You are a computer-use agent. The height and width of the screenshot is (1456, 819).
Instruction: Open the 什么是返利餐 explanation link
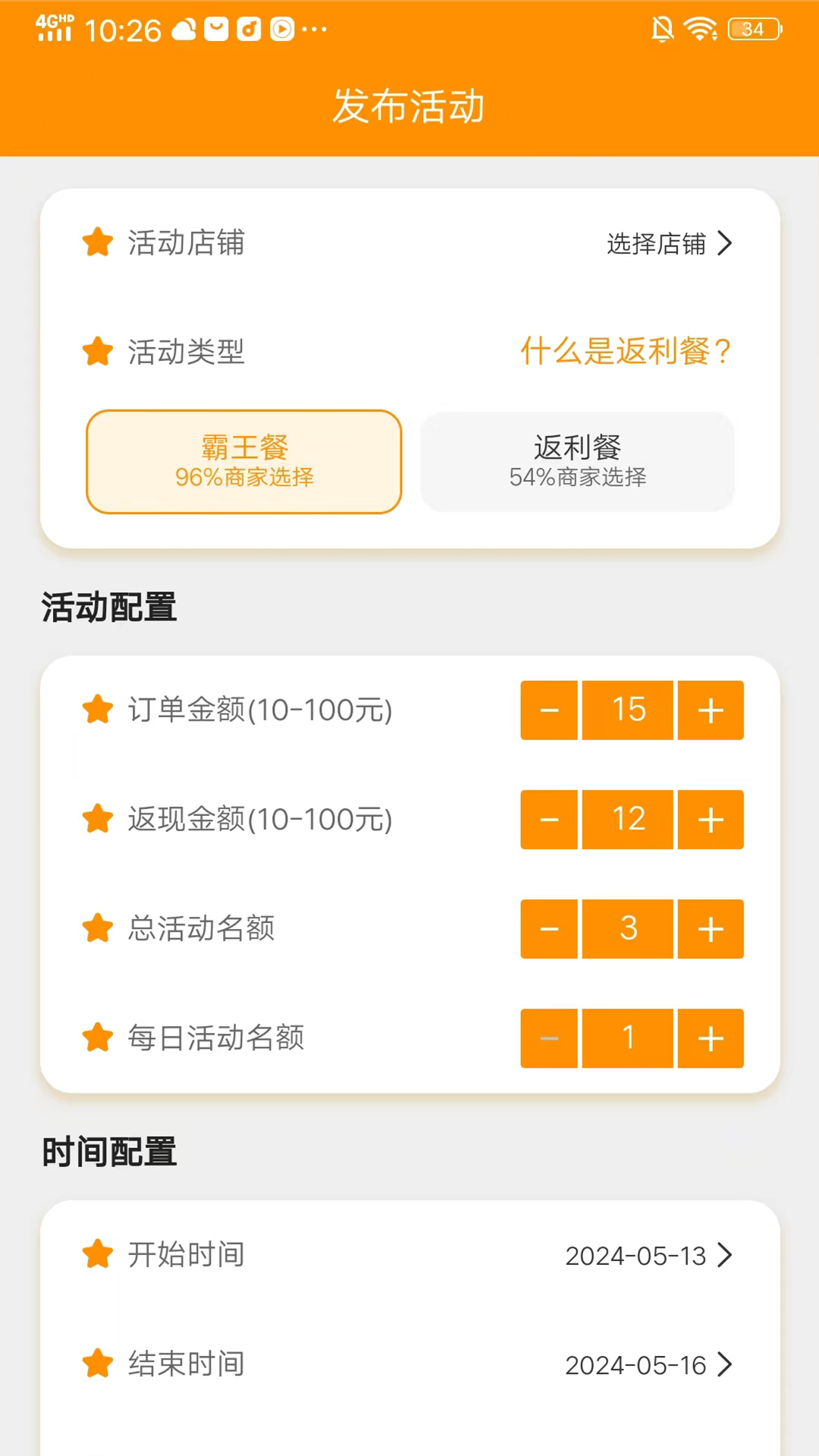tap(625, 351)
